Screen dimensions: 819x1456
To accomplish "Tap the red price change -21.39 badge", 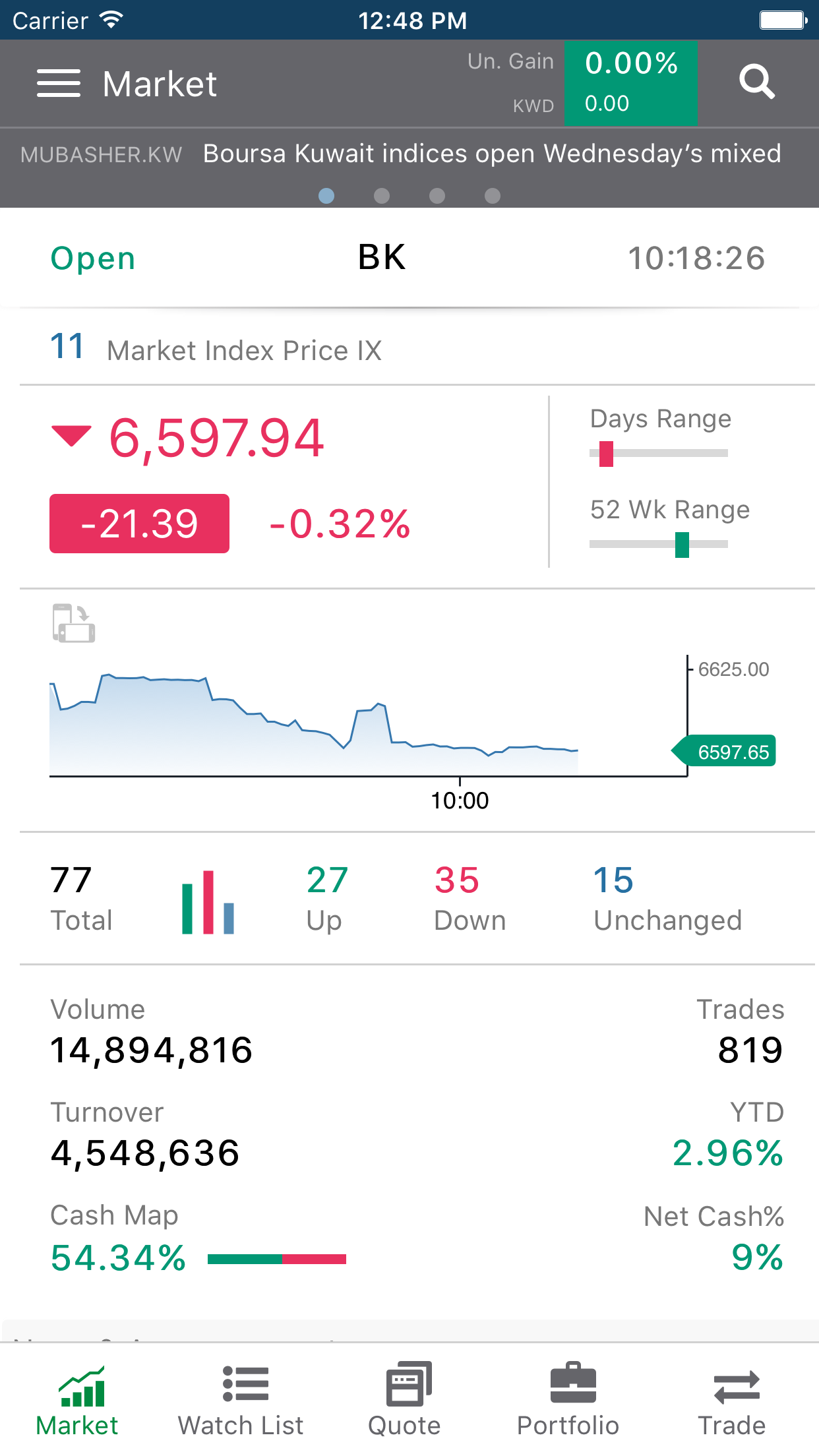I will [139, 524].
